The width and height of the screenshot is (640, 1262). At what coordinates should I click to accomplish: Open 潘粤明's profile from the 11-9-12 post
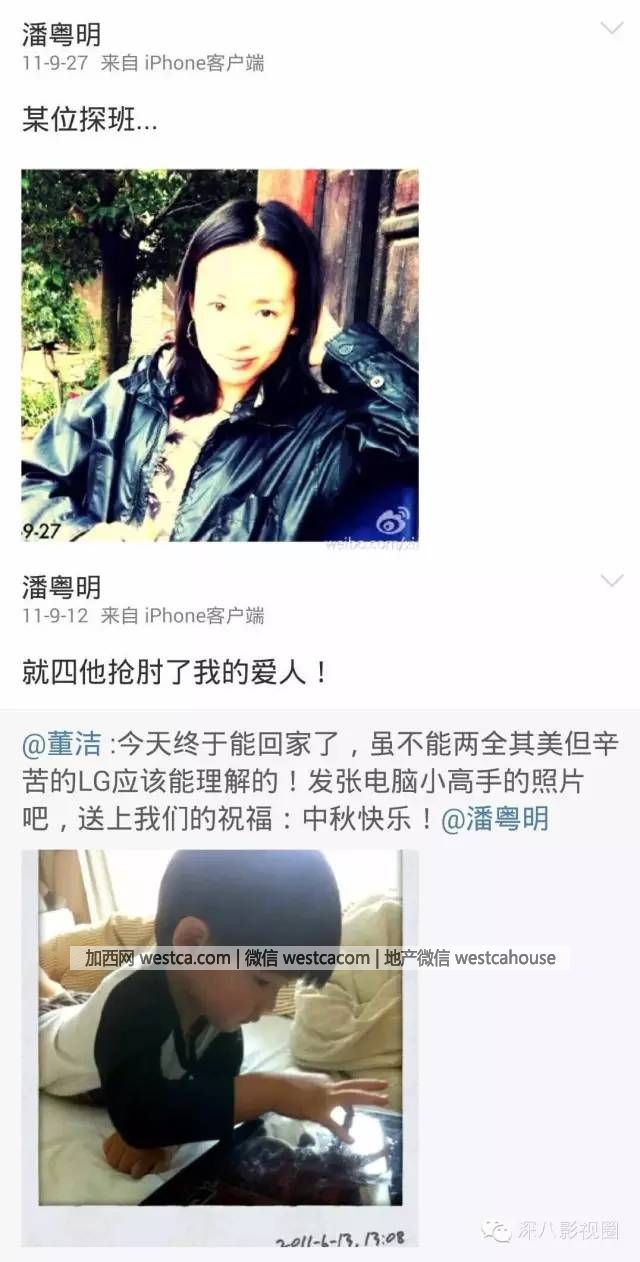(62, 587)
